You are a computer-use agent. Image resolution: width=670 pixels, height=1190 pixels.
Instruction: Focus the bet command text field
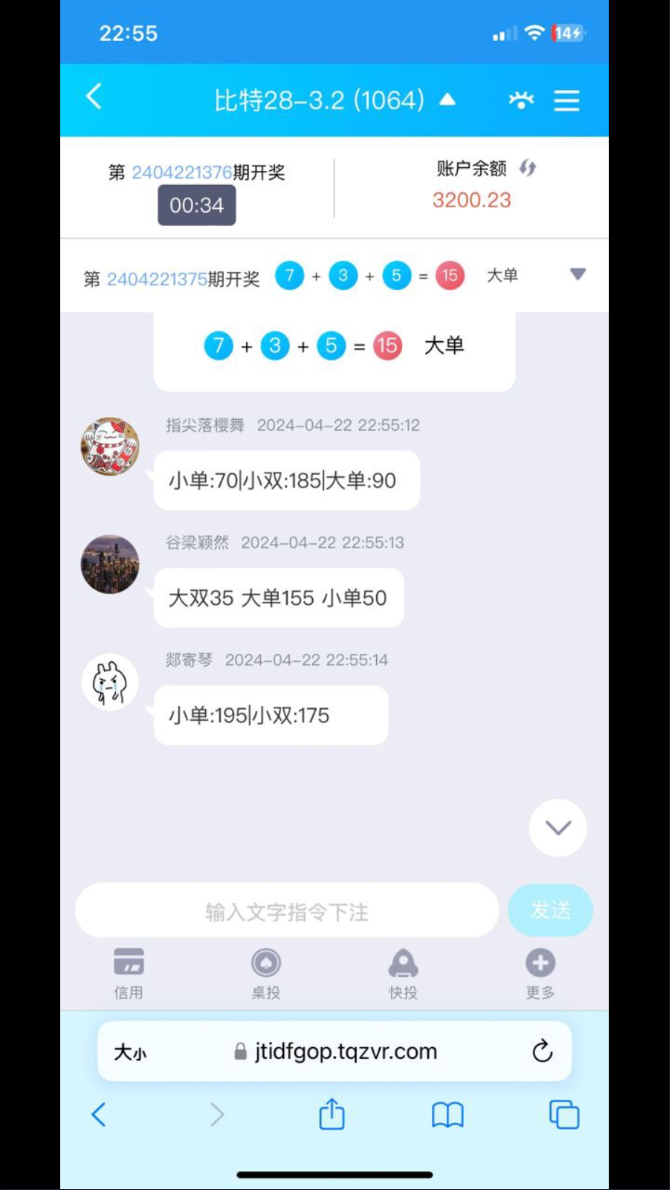tap(287, 910)
